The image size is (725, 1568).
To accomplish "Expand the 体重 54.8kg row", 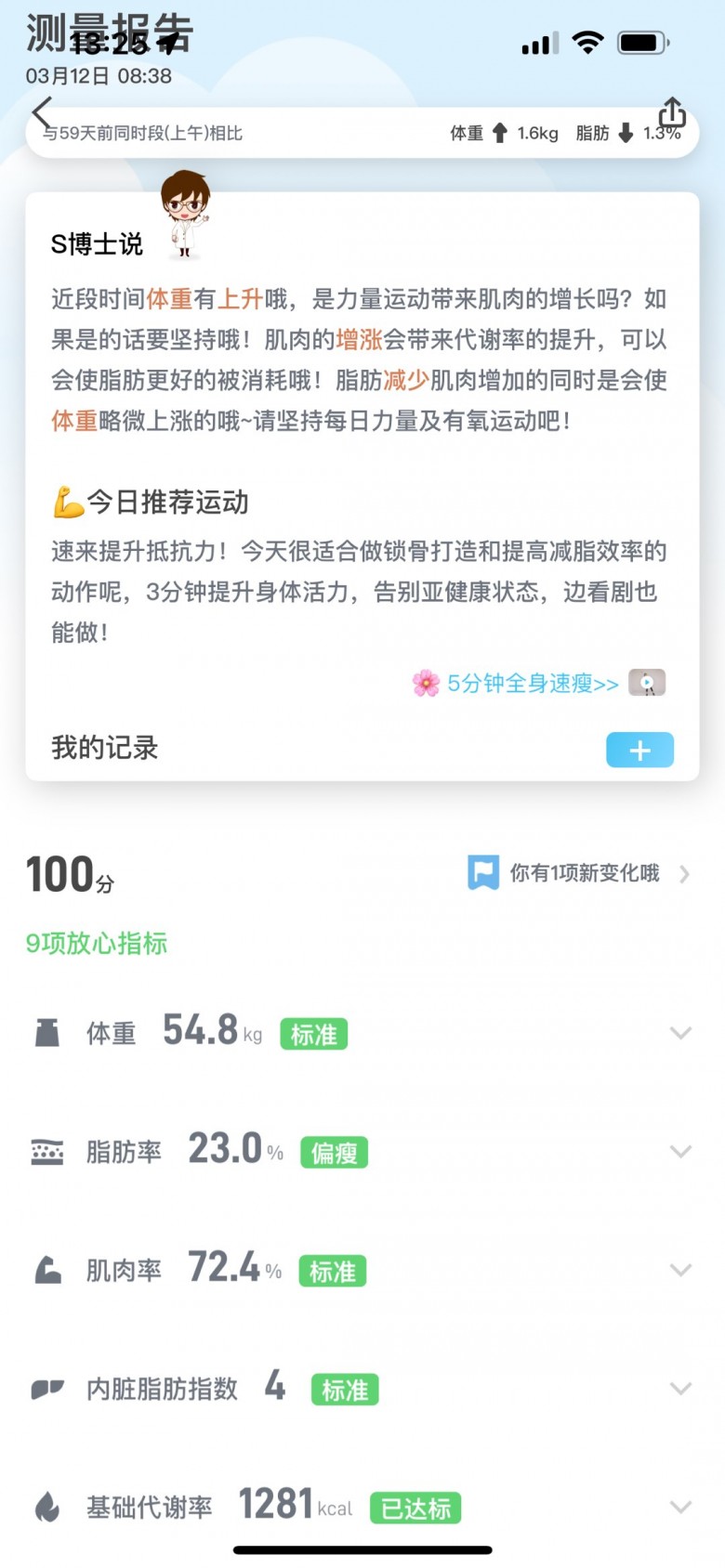I will 680,1033.
